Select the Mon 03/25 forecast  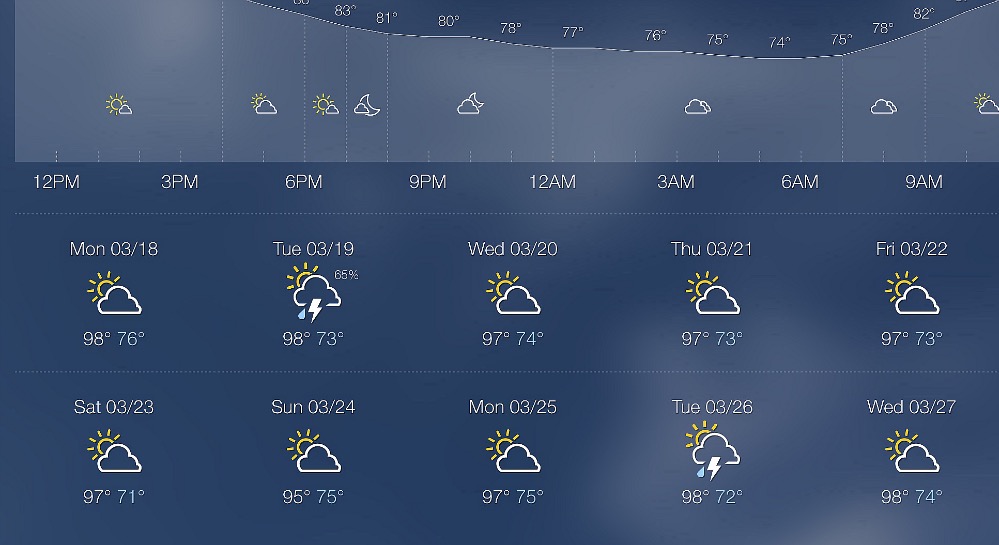[513, 452]
